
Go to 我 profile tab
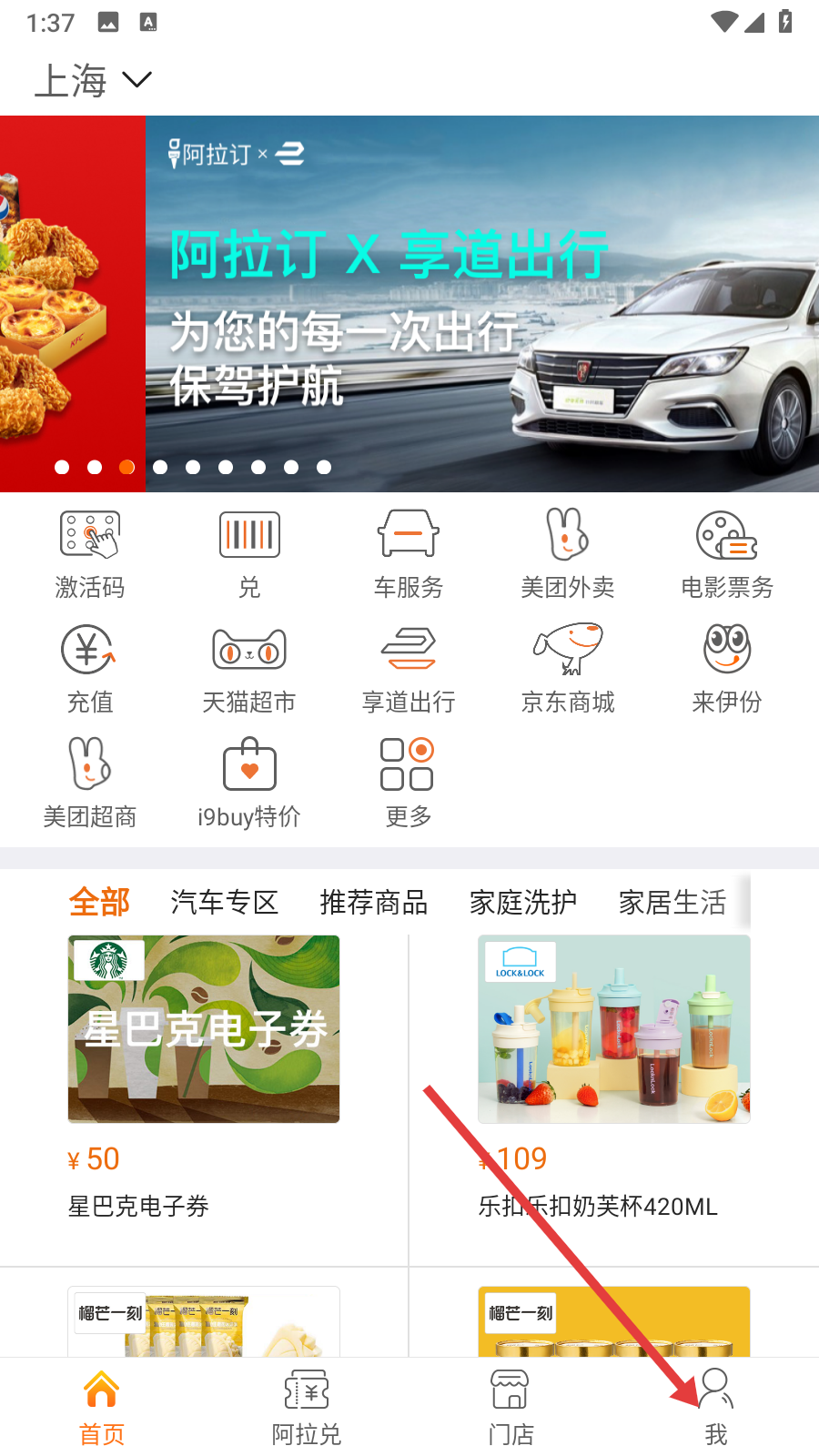(x=716, y=1407)
